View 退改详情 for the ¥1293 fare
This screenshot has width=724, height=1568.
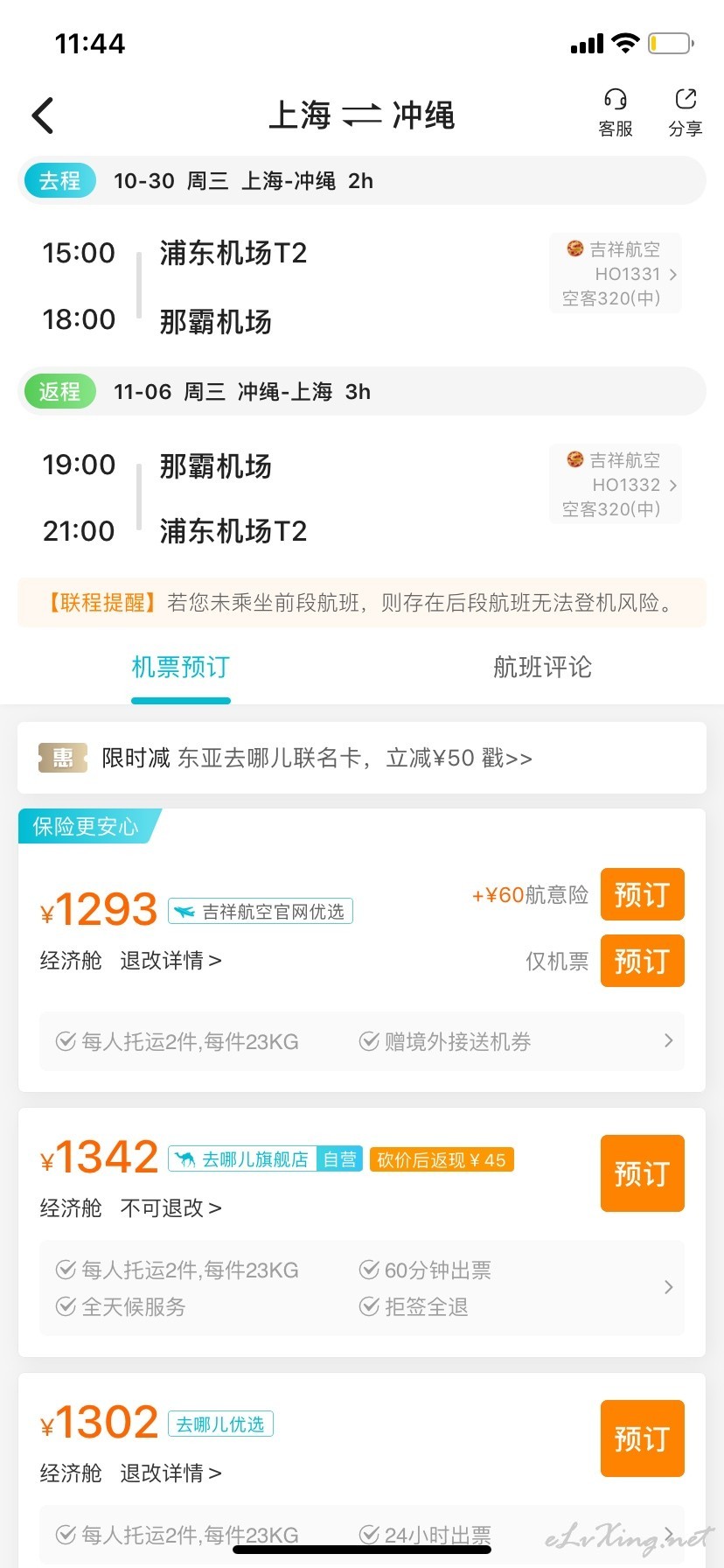171,961
